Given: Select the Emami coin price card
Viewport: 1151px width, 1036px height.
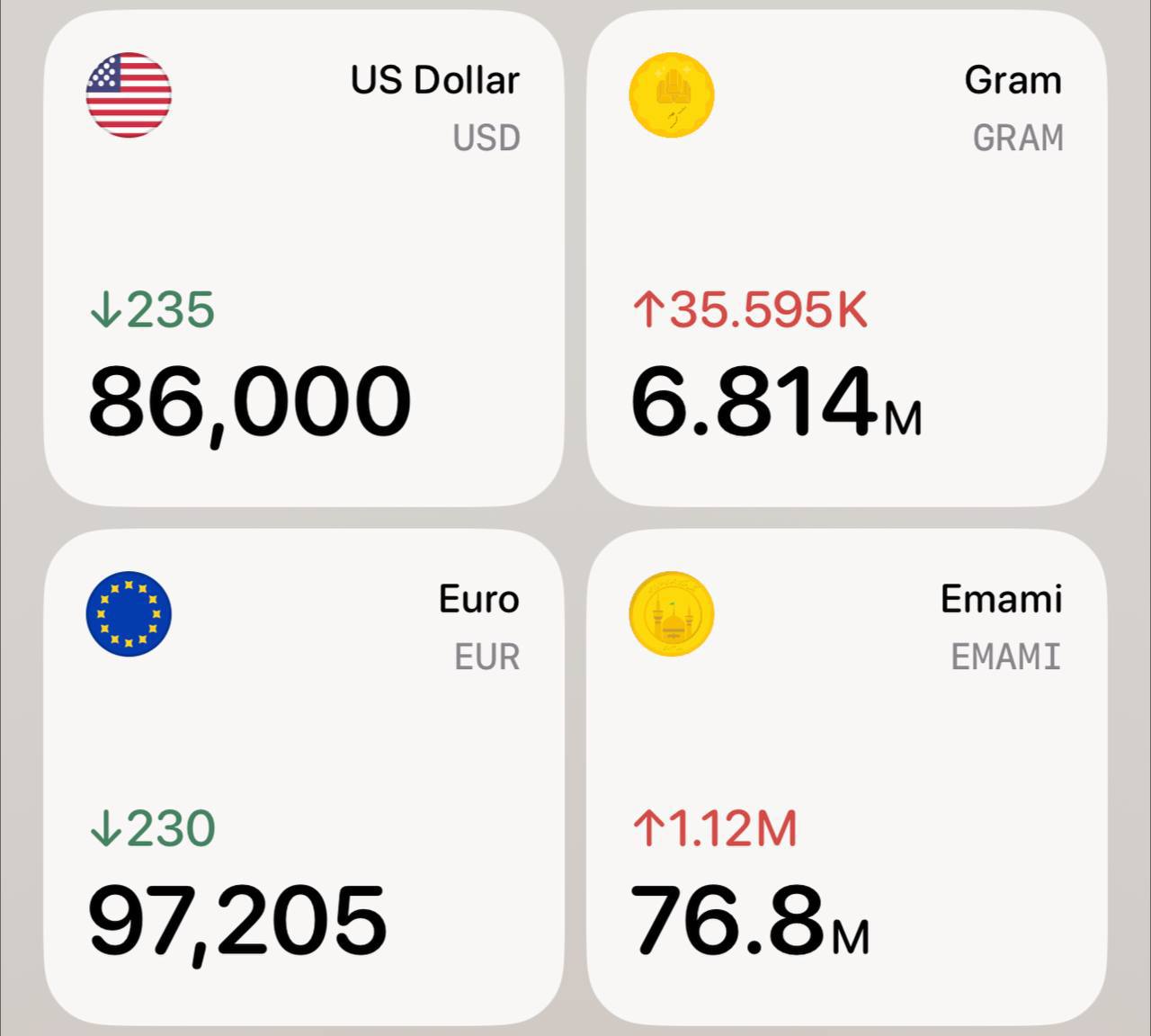Looking at the screenshot, I should click(846, 777).
